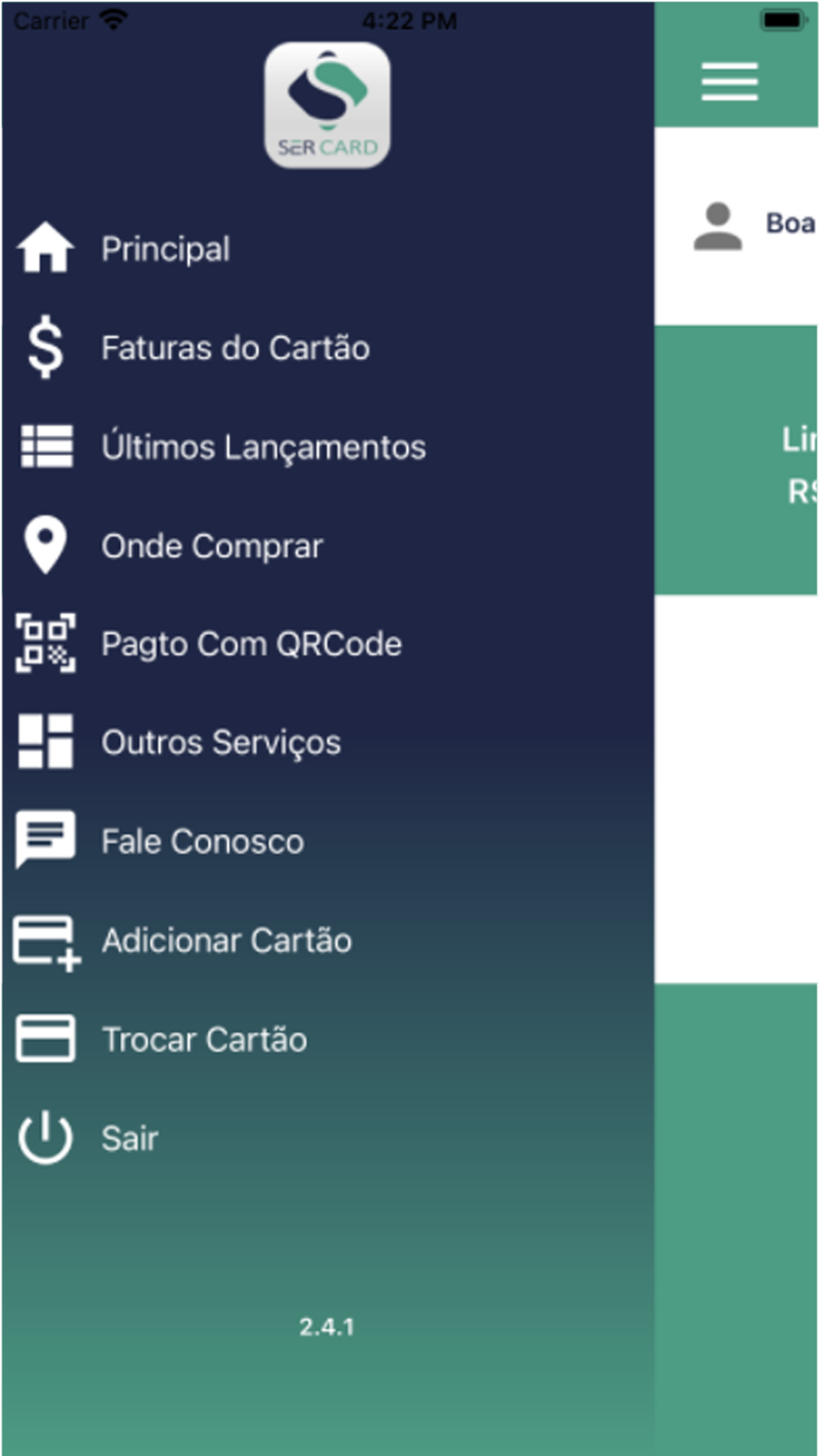
Task: Open Outros Serviços
Action: tap(328, 742)
